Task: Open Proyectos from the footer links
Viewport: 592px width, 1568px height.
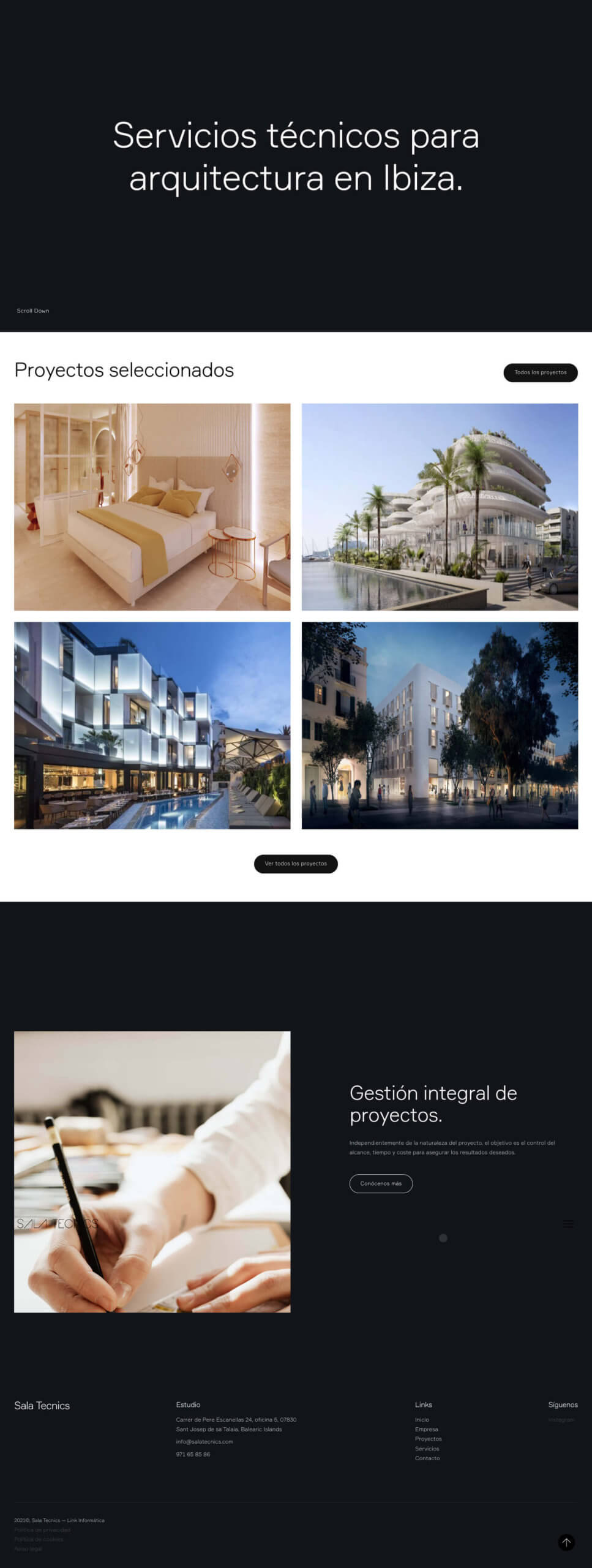Action: [428, 1439]
